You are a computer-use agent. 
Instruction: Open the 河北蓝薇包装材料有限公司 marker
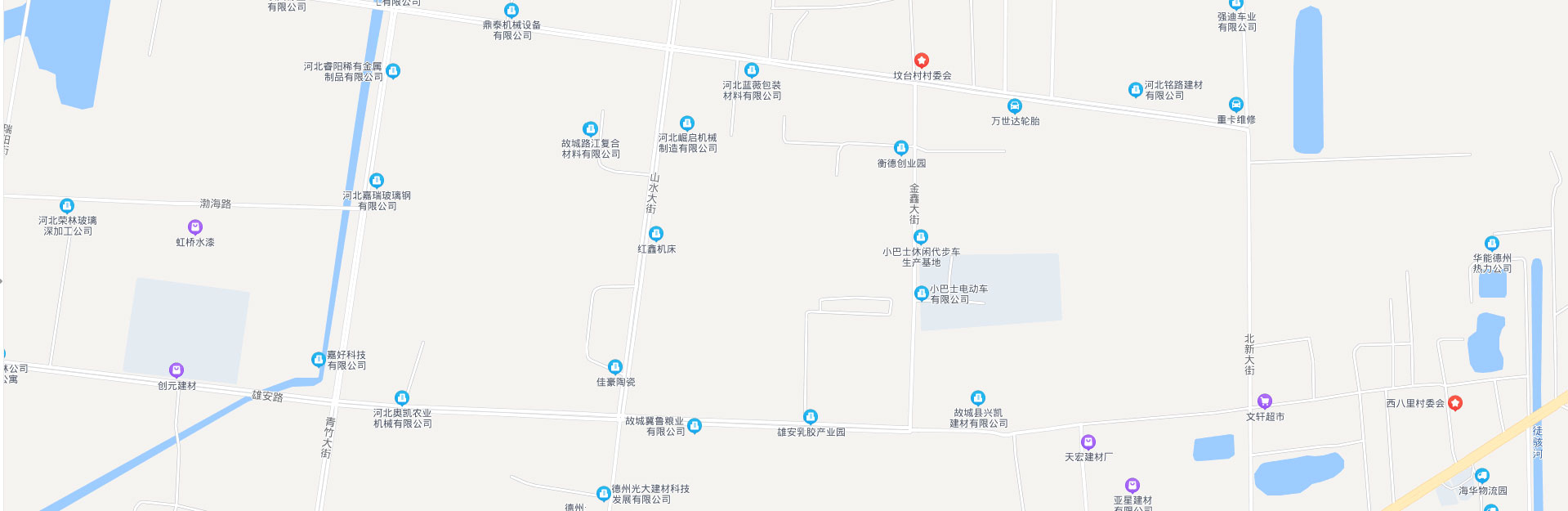[x=752, y=70]
